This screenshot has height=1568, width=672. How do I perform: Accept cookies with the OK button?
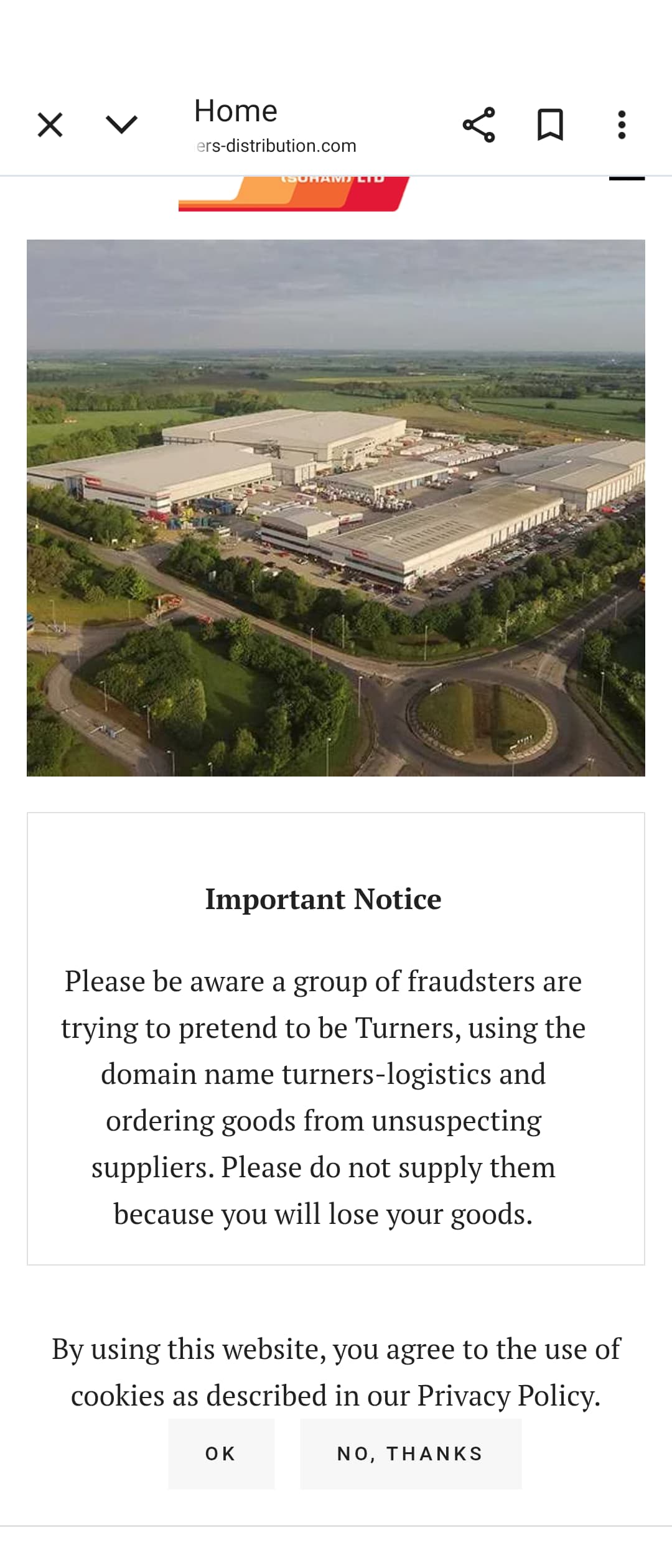(x=221, y=1454)
